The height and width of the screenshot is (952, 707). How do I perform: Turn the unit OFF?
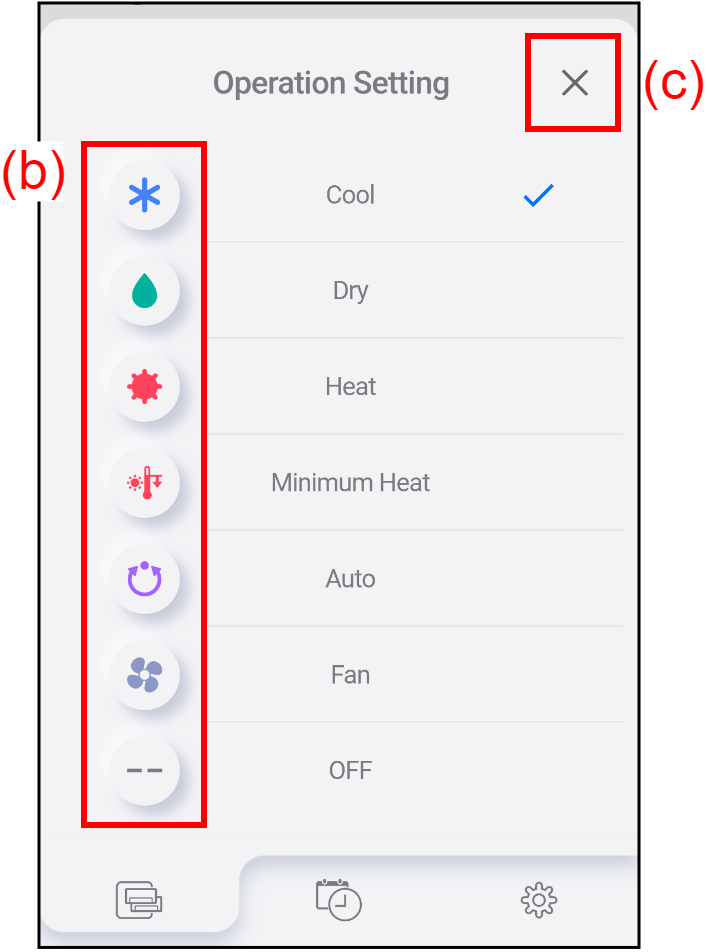tap(350, 771)
